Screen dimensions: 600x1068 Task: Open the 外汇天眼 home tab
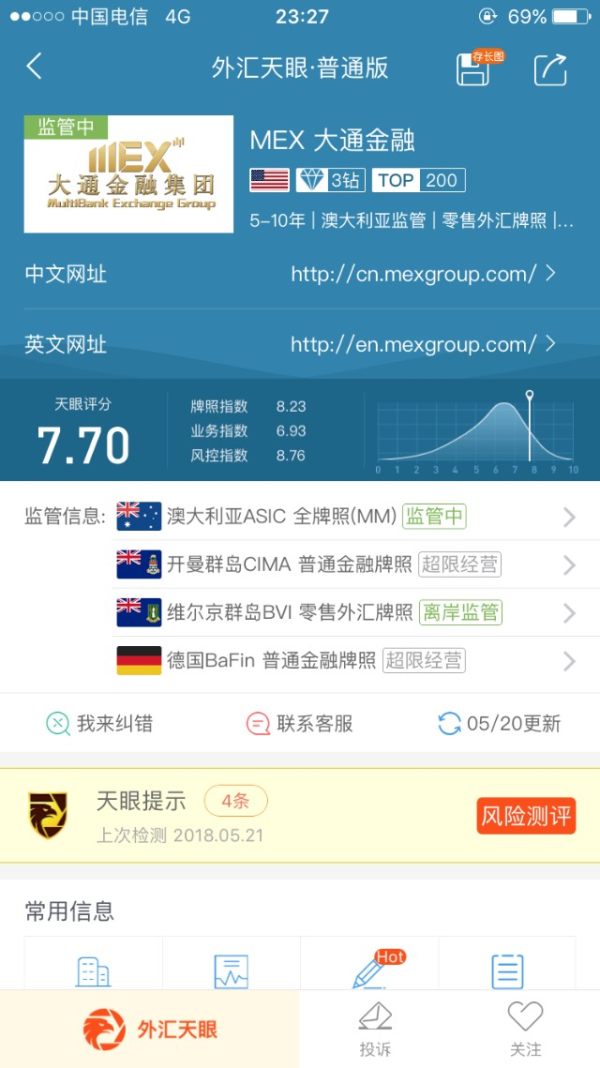tap(150, 1029)
